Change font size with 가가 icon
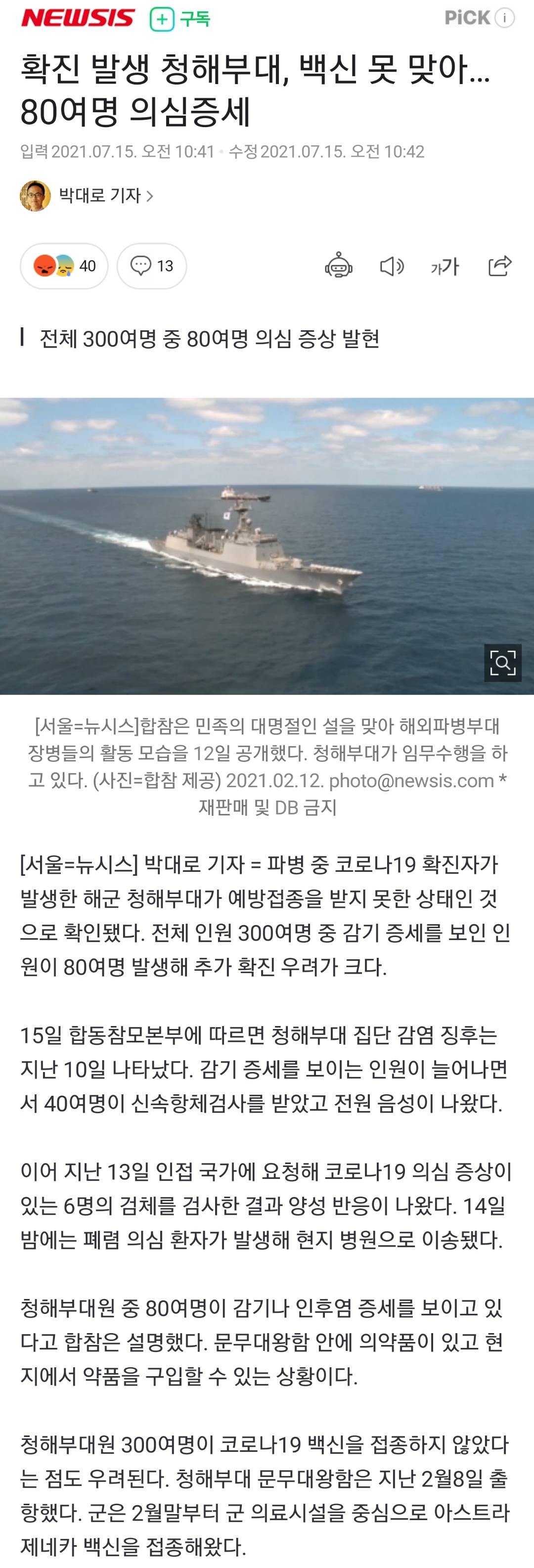This screenshot has width=534, height=1568. tap(445, 266)
